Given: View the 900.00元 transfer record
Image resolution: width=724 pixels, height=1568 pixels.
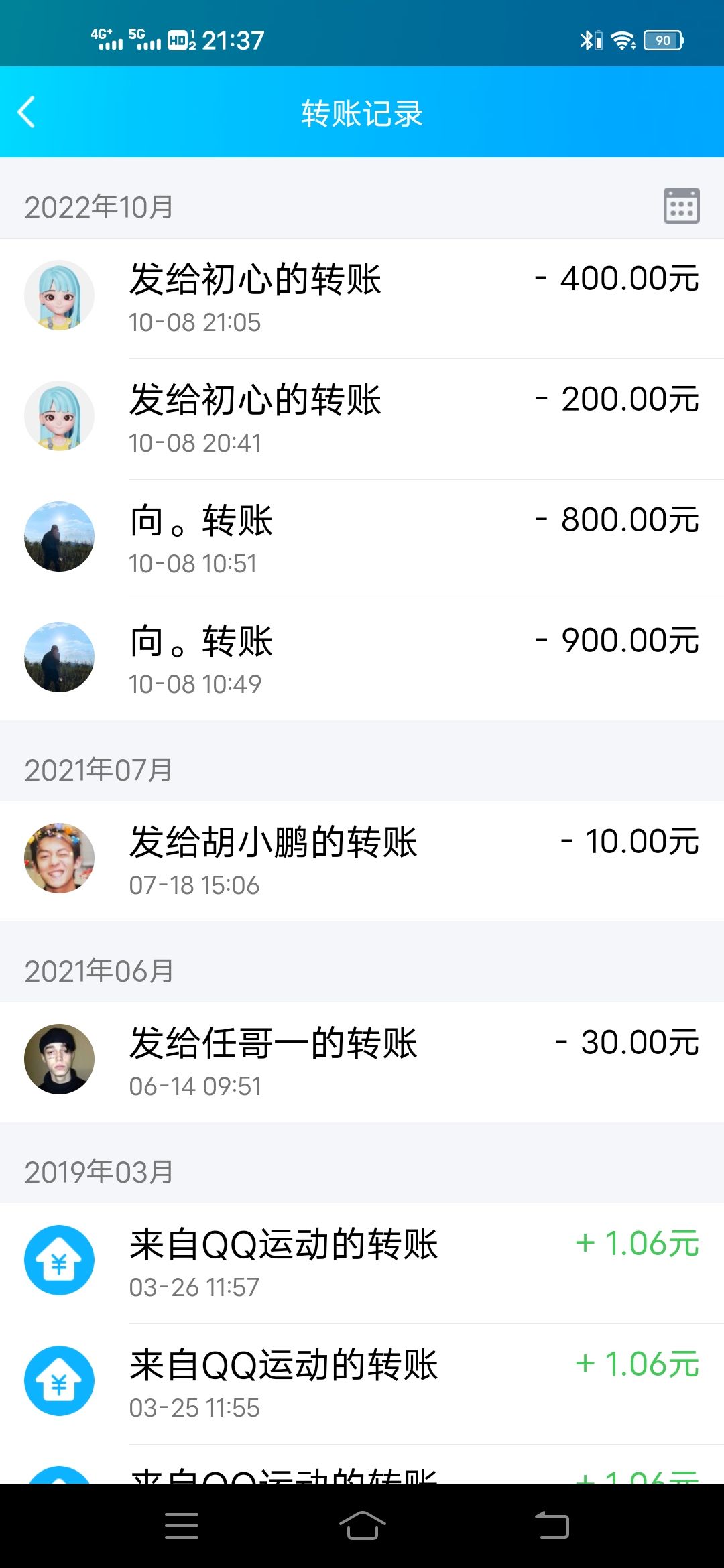Looking at the screenshot, I should (362, 660).
